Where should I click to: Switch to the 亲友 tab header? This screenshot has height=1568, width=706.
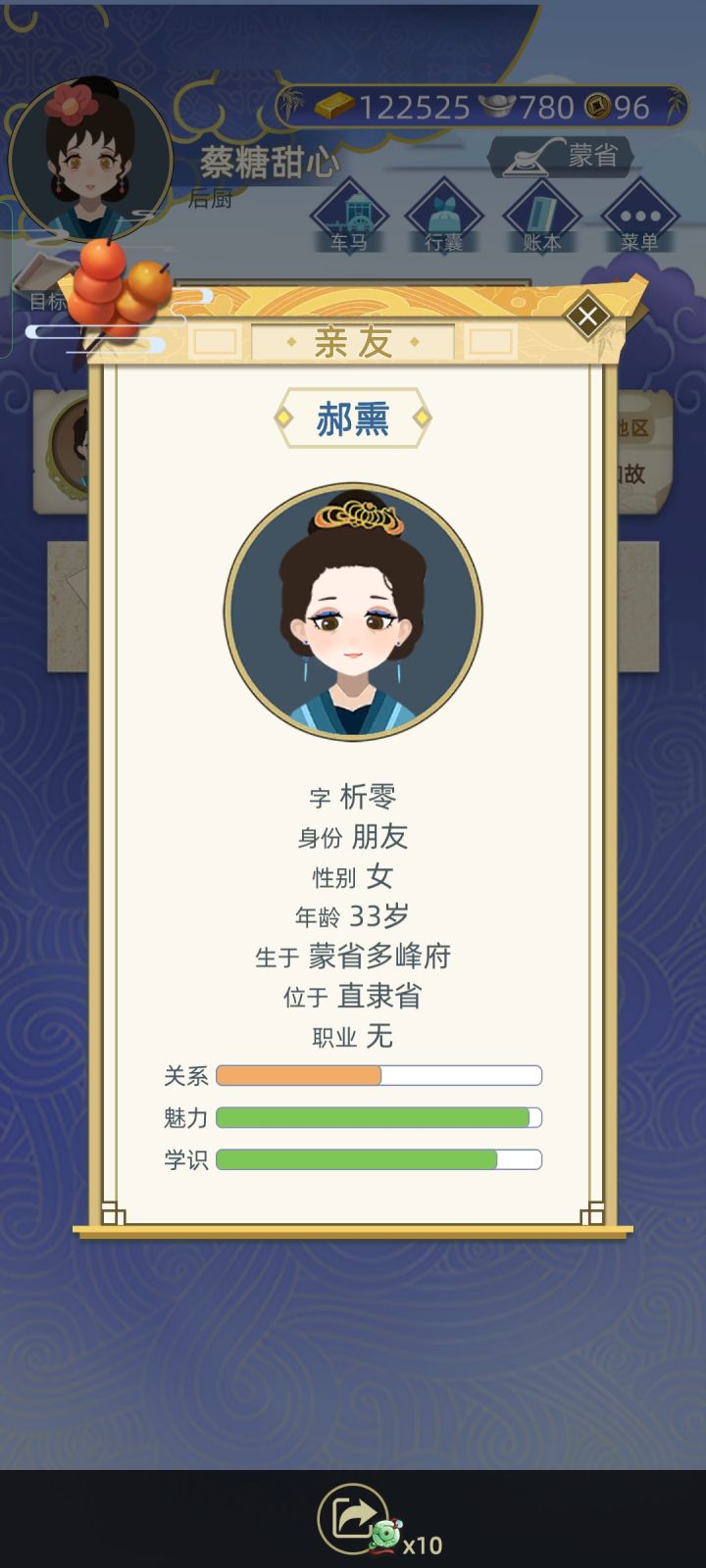coord(351,342)
